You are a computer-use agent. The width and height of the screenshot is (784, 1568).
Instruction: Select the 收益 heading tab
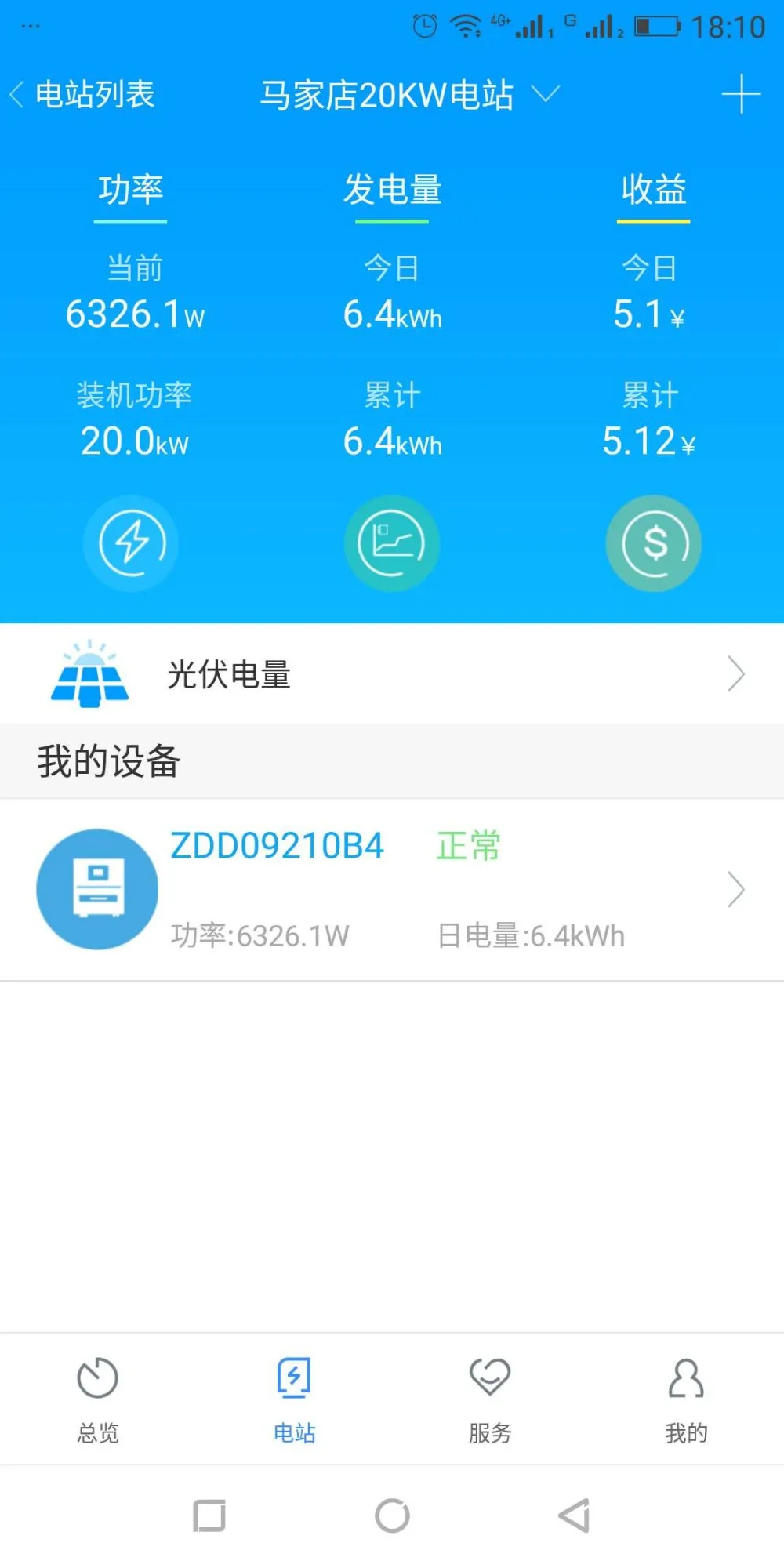[x=653, y=191]
